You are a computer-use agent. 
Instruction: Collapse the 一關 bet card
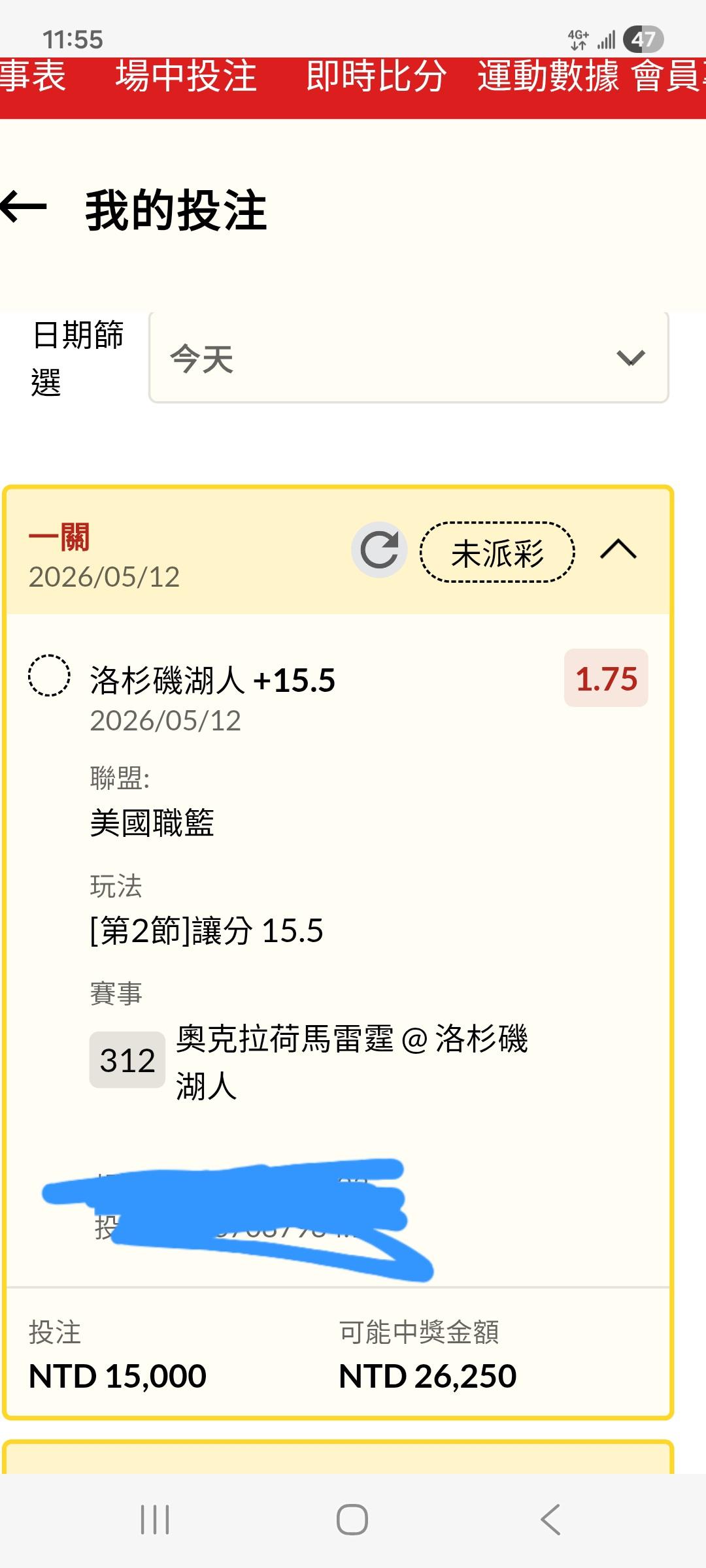618,549
